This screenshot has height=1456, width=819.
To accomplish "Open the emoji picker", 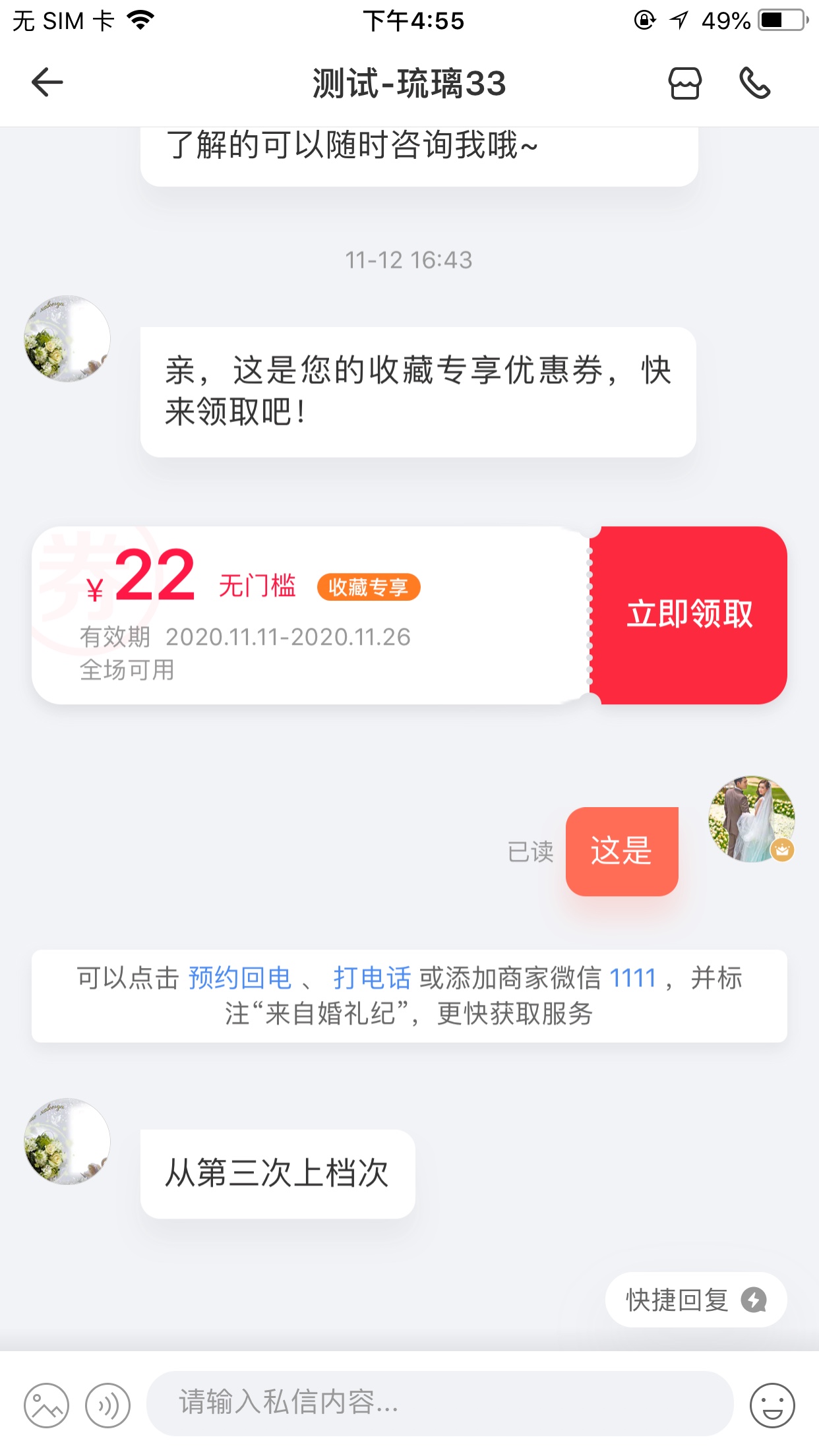I will click(772, 1405).
